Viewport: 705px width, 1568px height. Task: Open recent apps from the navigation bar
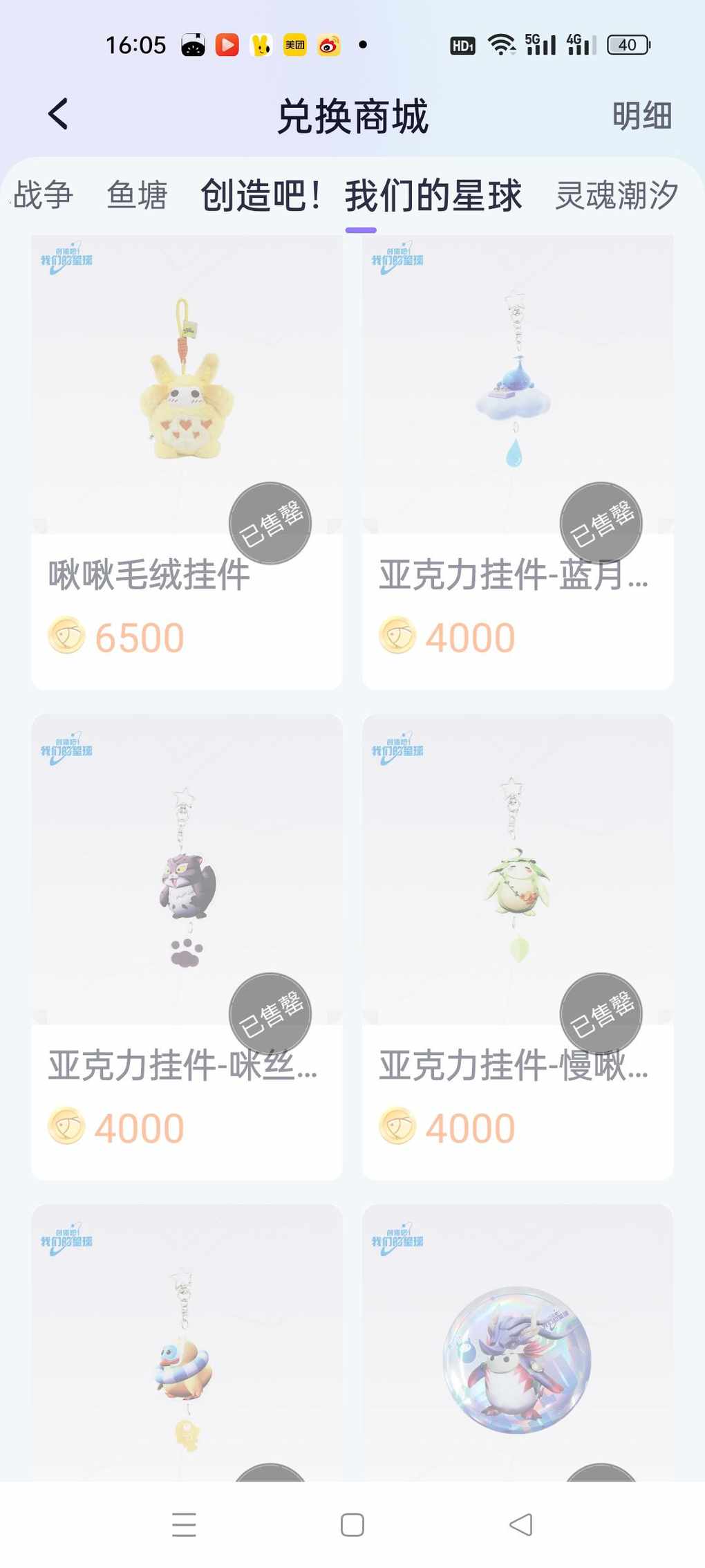(x=184, y=1524)
